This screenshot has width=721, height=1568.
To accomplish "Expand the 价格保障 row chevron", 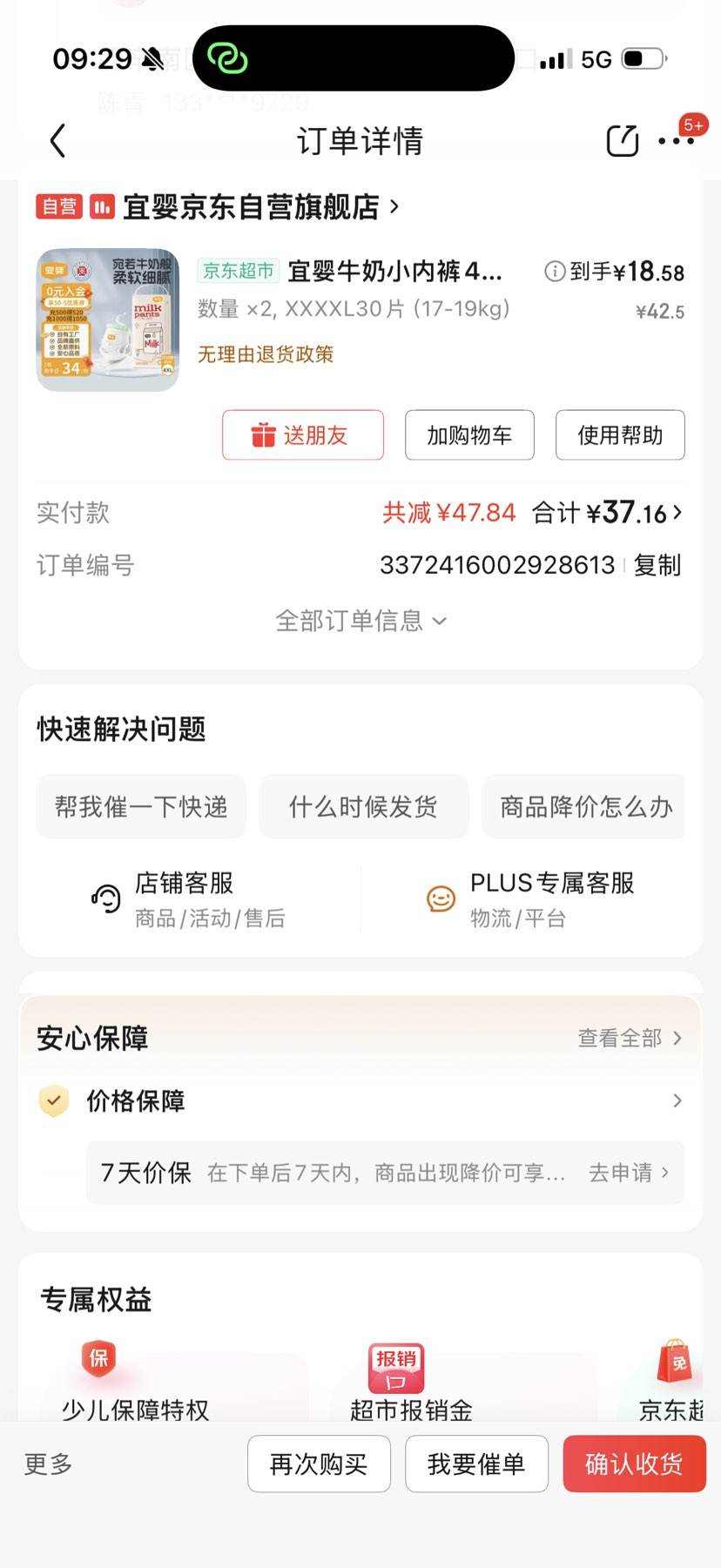I will pyautogui.click(x=677, y=1100).
